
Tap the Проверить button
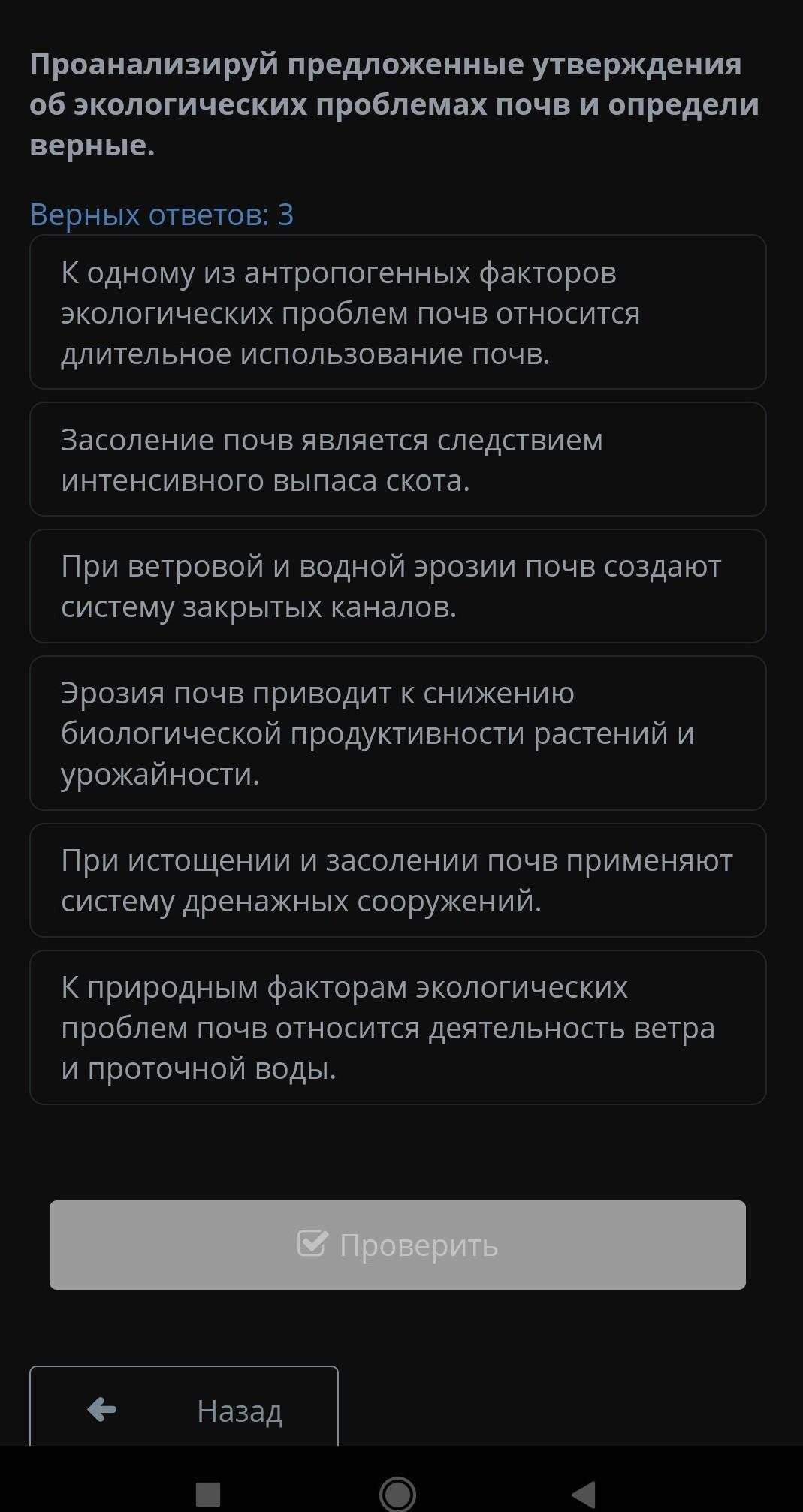397,1245
